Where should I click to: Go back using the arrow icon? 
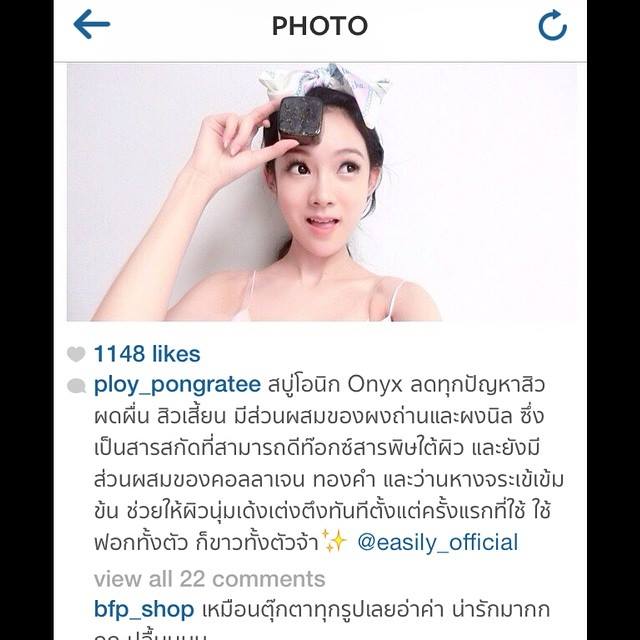click(x=91, y=25)
